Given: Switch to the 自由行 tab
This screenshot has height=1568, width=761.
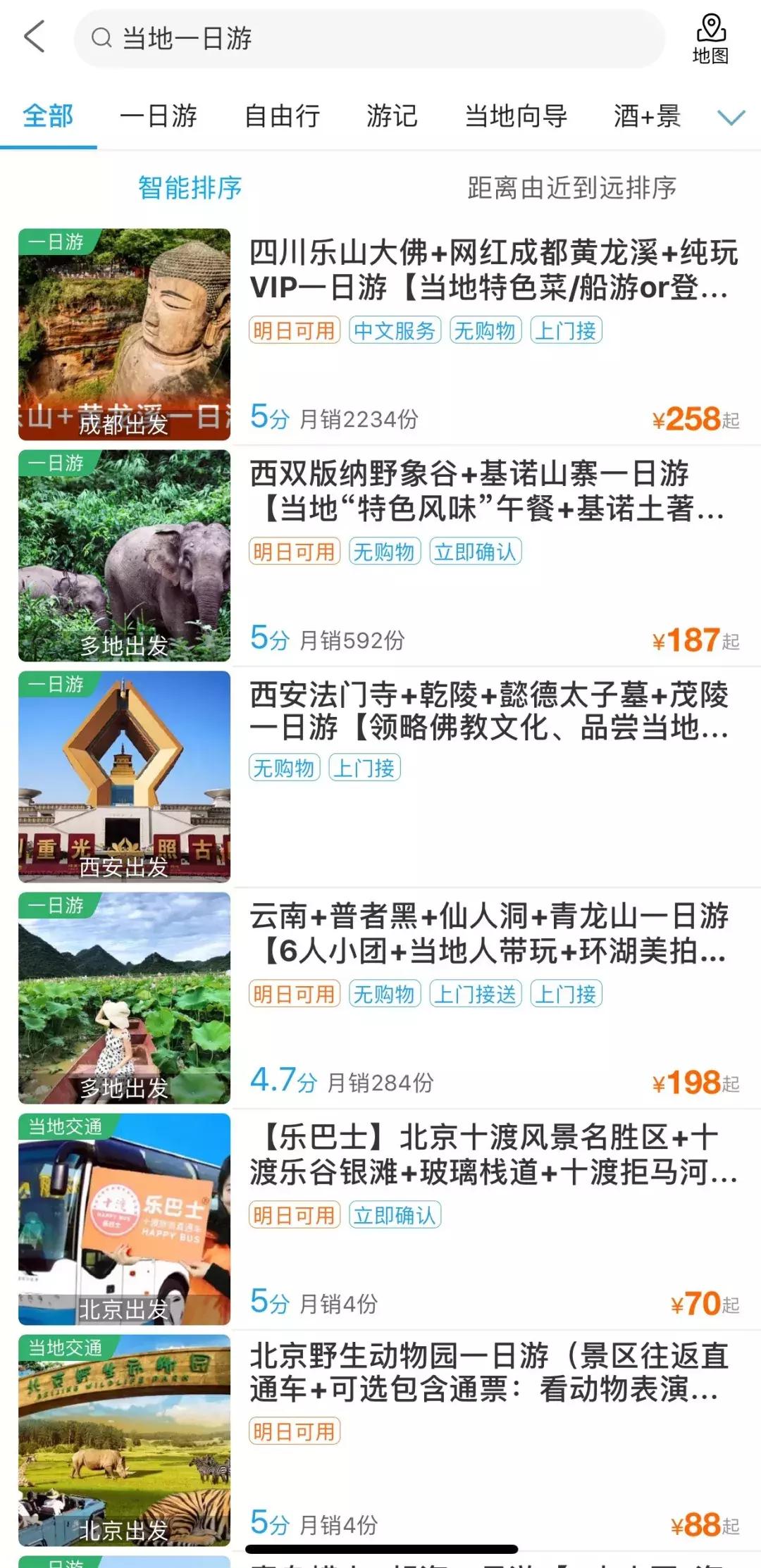Looking at the screenshot, I should click(x=282, y=116).
